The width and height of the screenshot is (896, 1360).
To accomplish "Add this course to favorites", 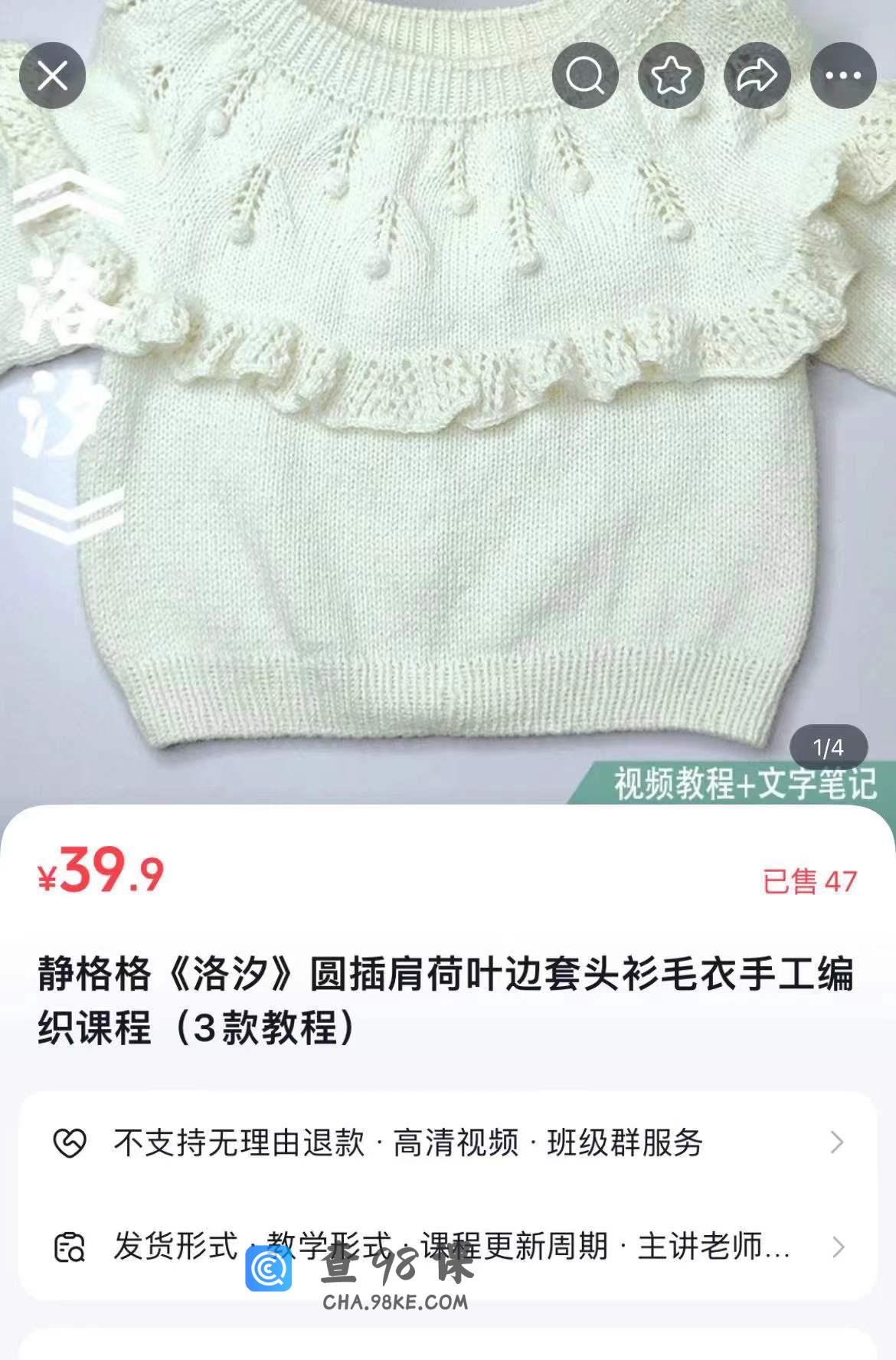I will [671, 75].
